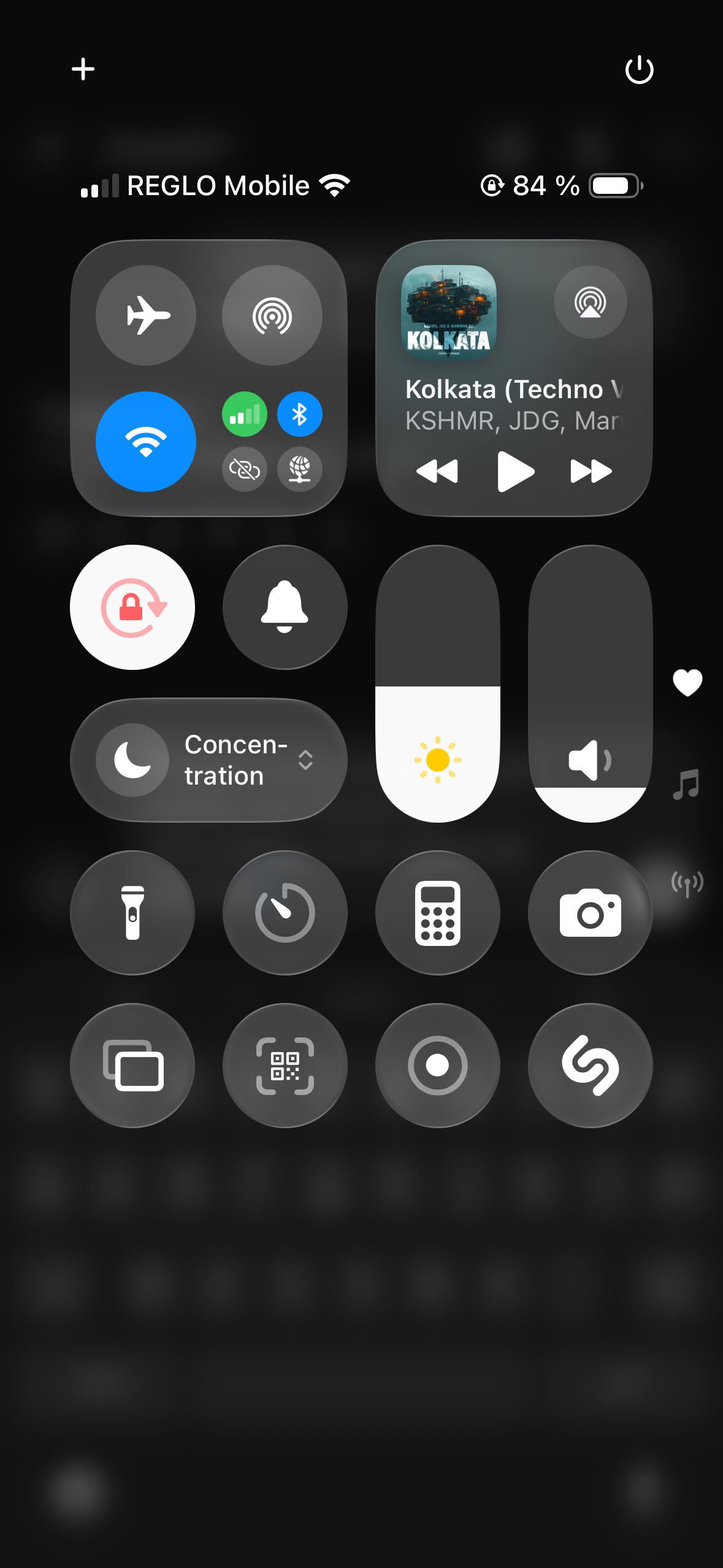Disable cellular data

point(244,415)
